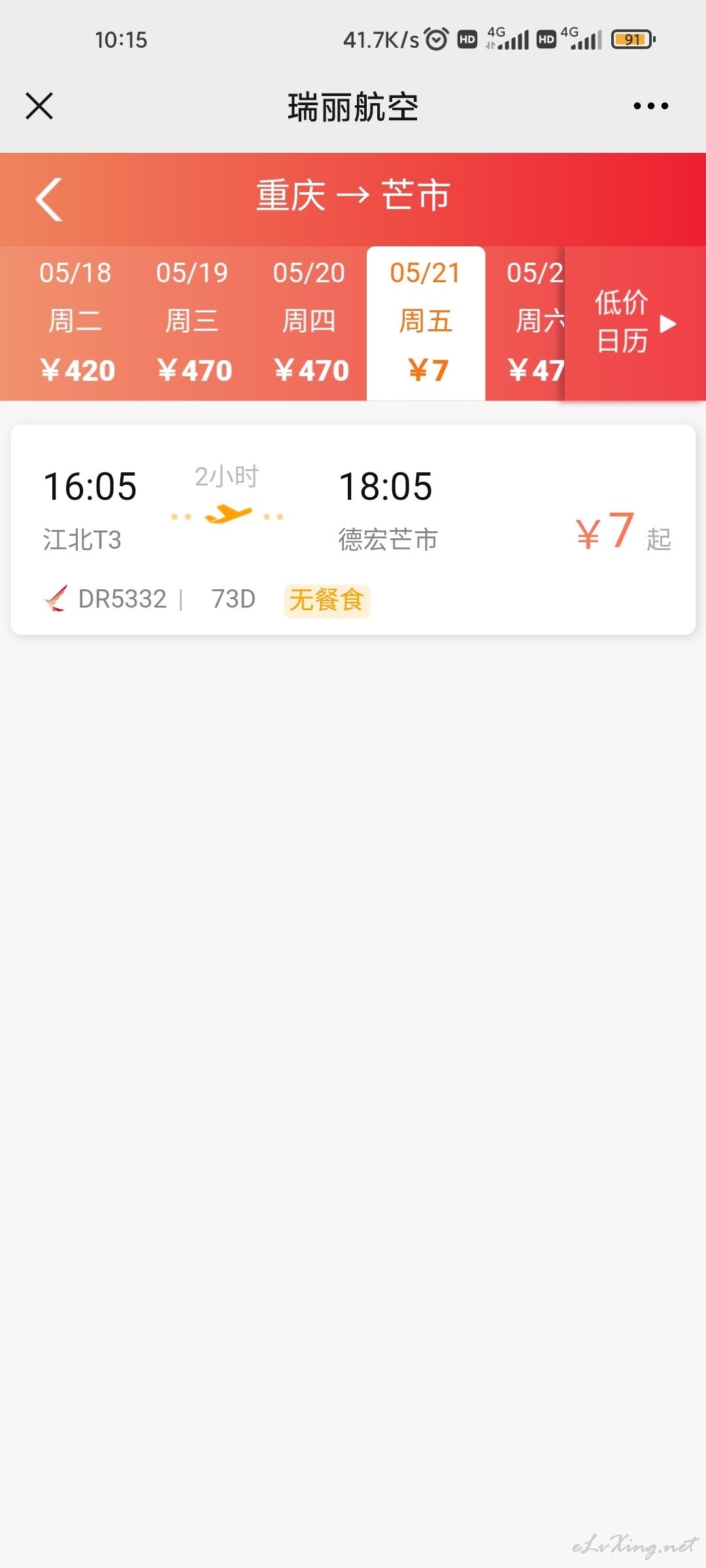Open the three-dot overflow menu
The image size is (706, 1568).
coord(650,106)
